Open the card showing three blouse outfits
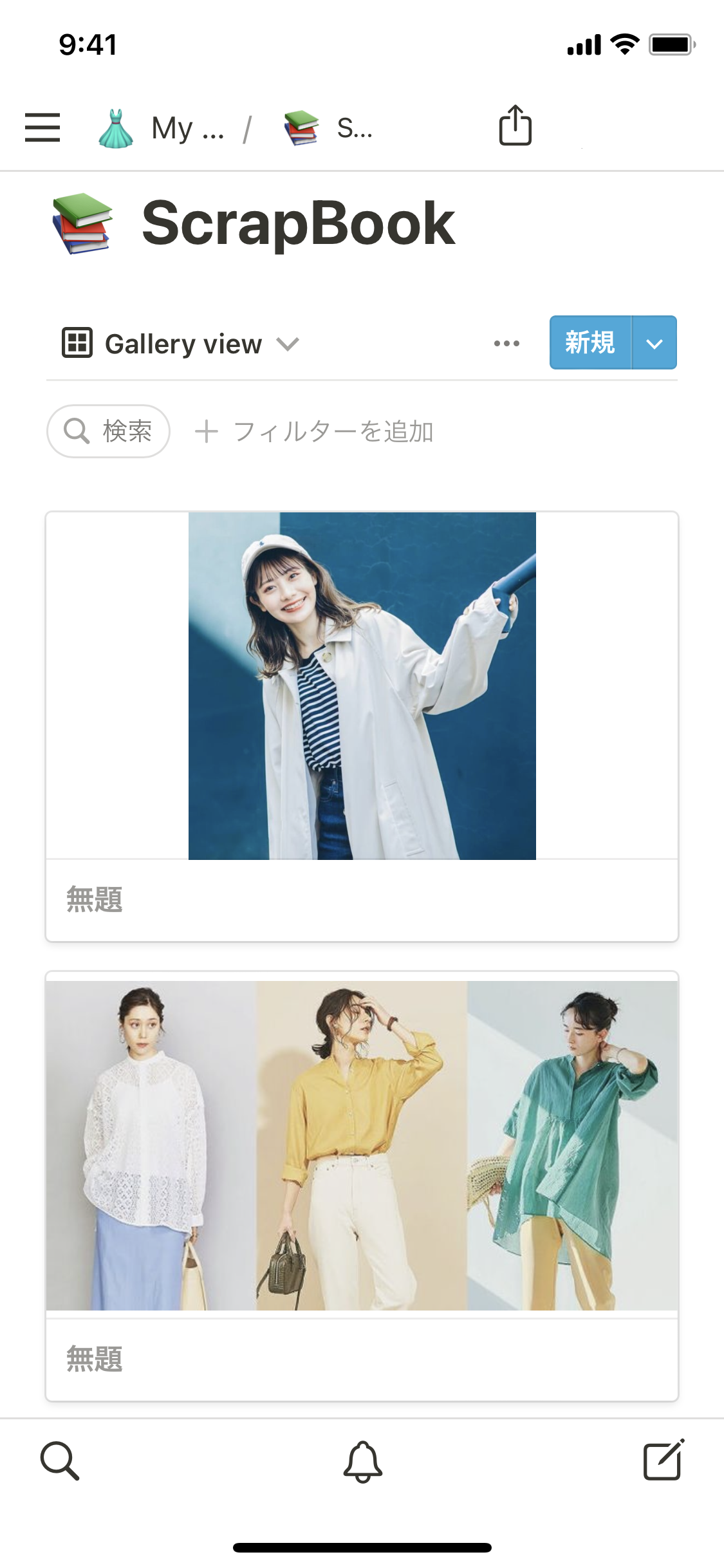This screenshot has height=1568, width=724. [x=362, y=1184]
